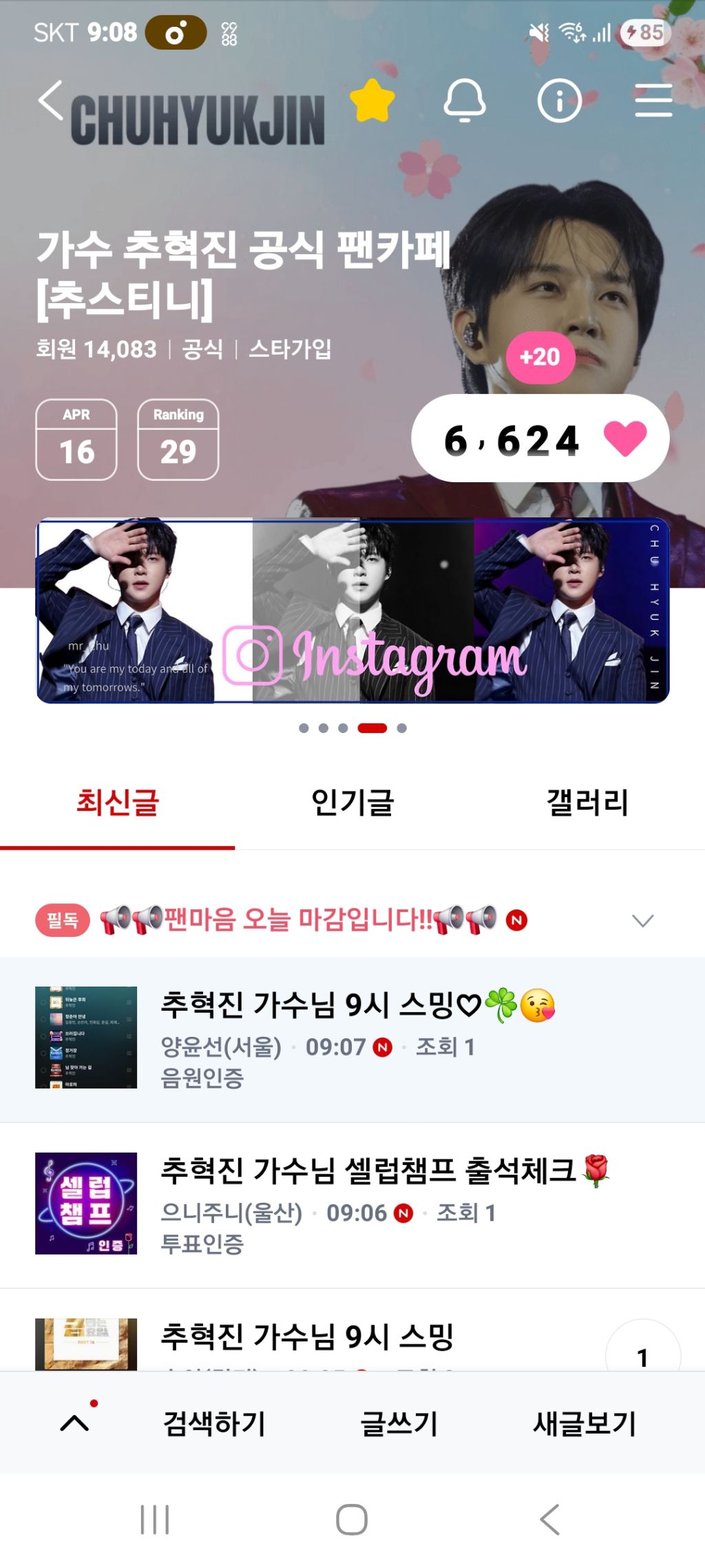Tap the system home button
This screenshot has width=705, height=1568.
point(352,1519)
